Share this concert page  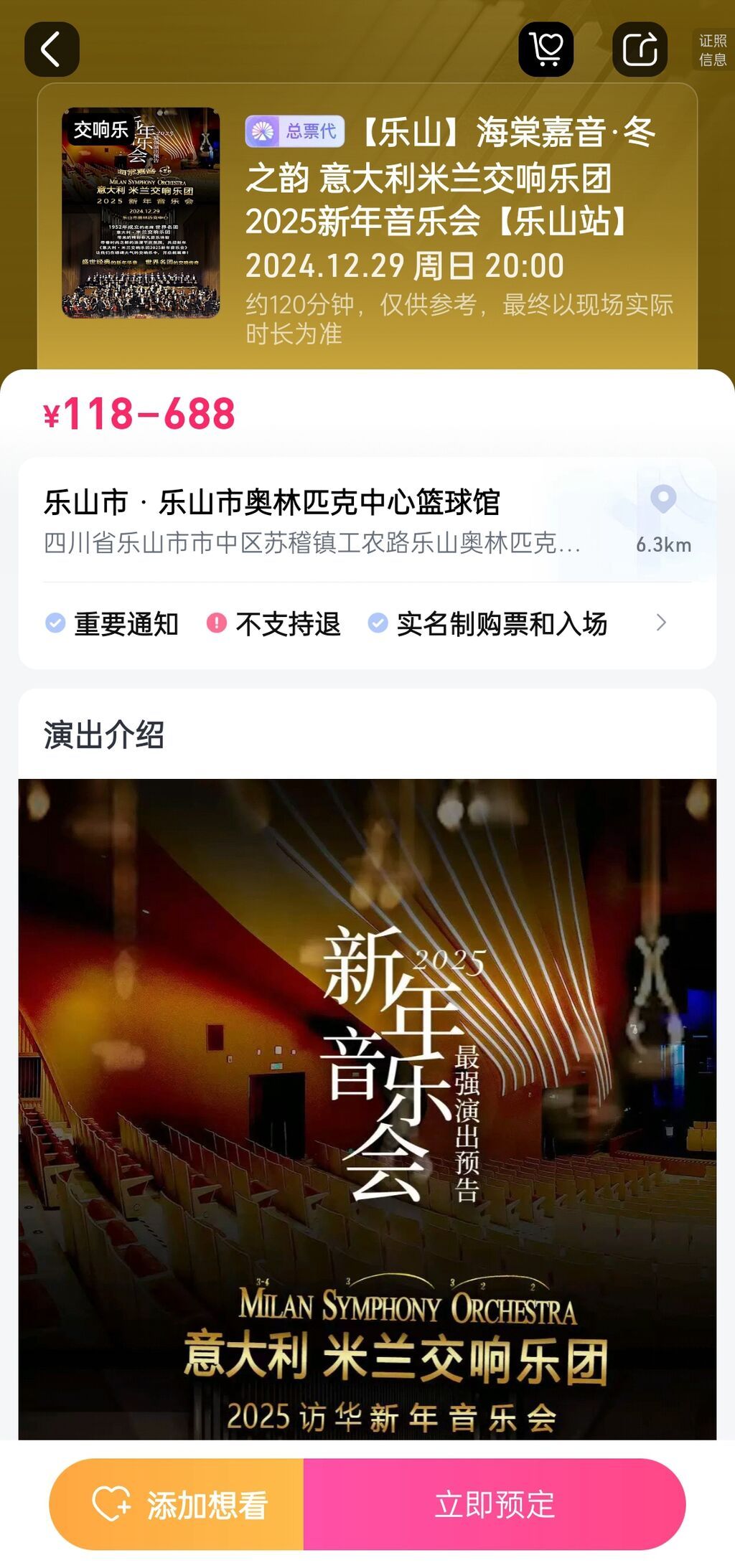tap(640, 49)
